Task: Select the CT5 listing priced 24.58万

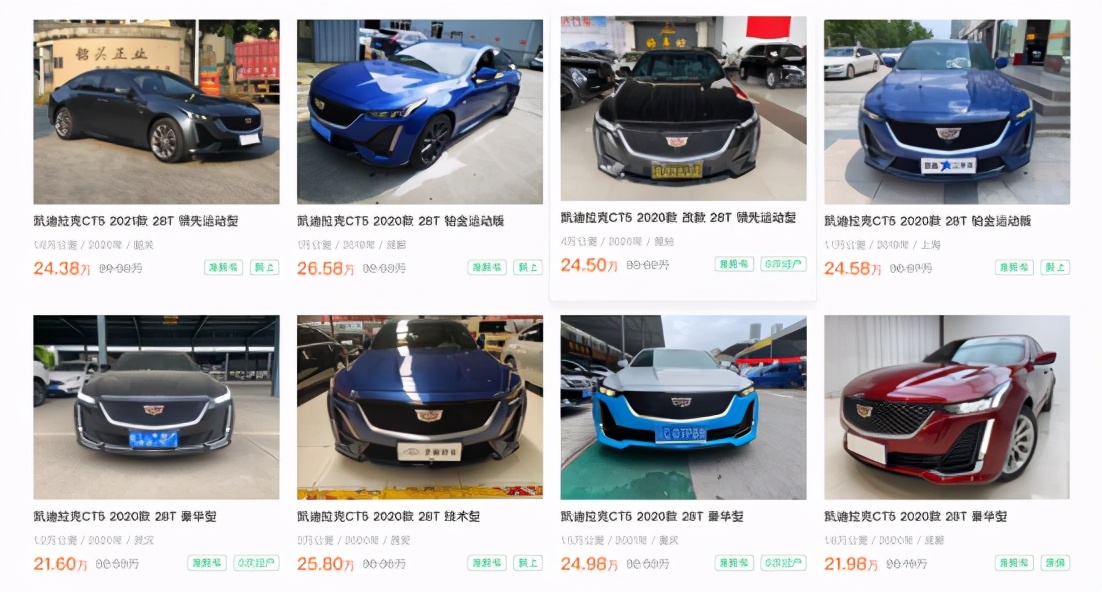Action: 946,112
